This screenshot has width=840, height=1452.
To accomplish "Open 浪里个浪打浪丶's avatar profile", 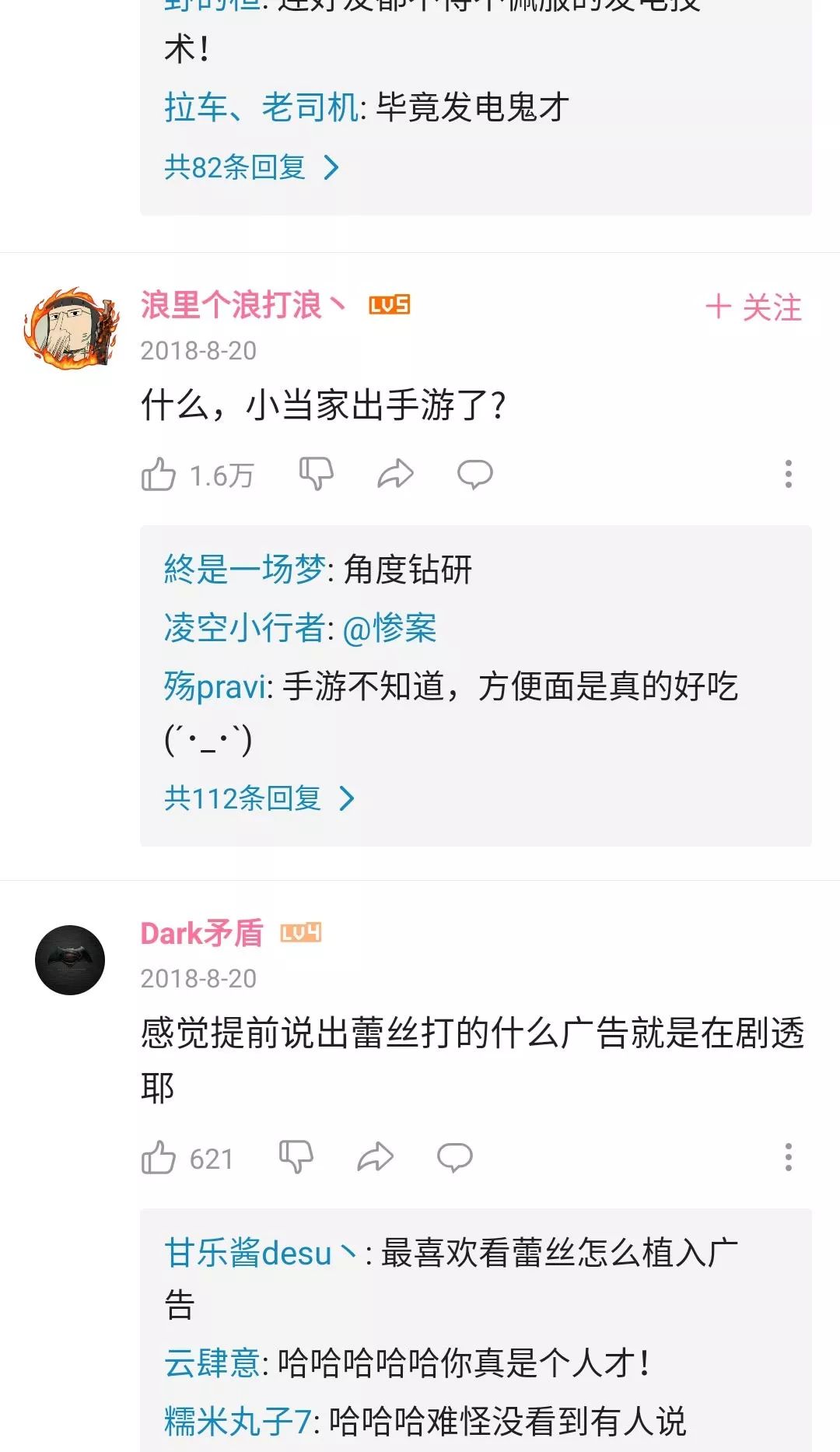I will [71, 328].
